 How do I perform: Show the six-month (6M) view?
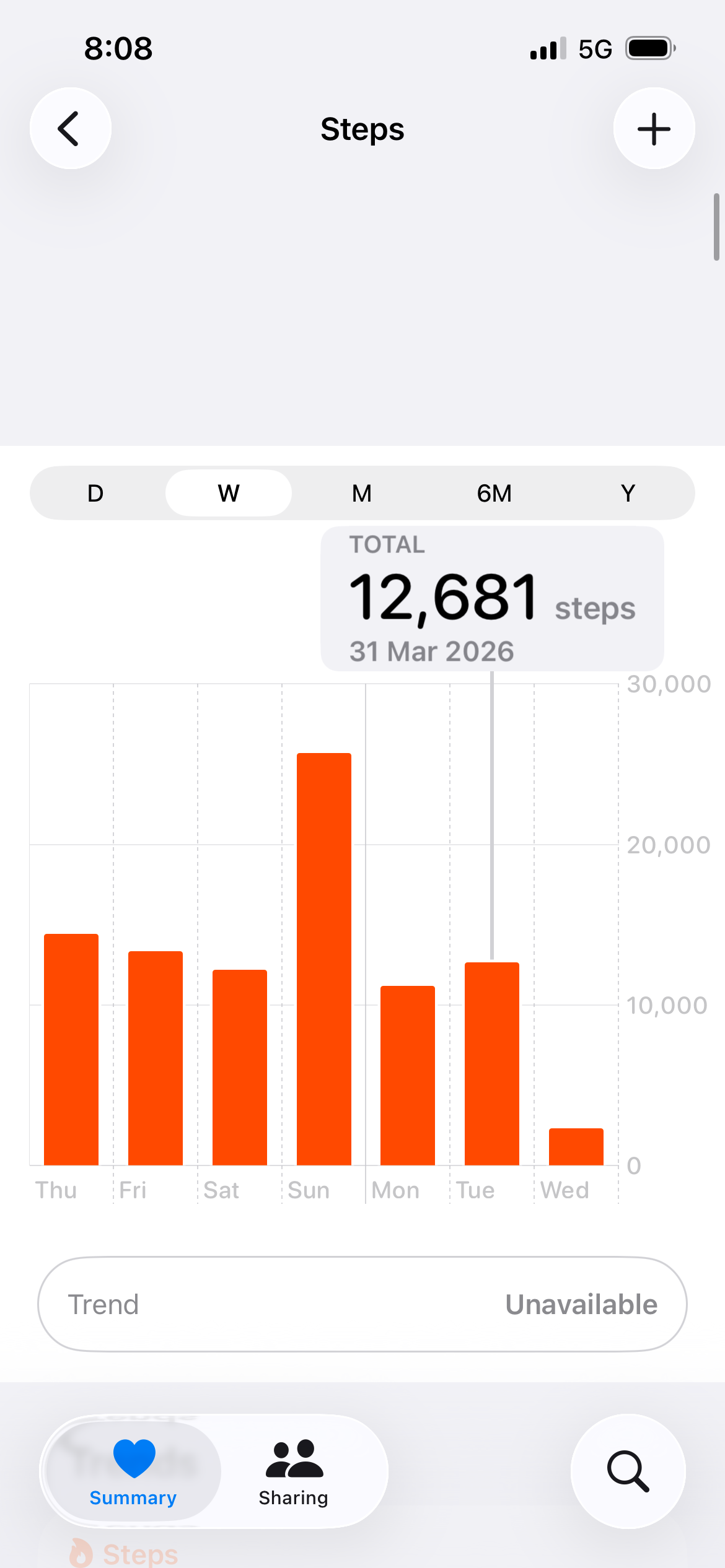coord(494,494)
